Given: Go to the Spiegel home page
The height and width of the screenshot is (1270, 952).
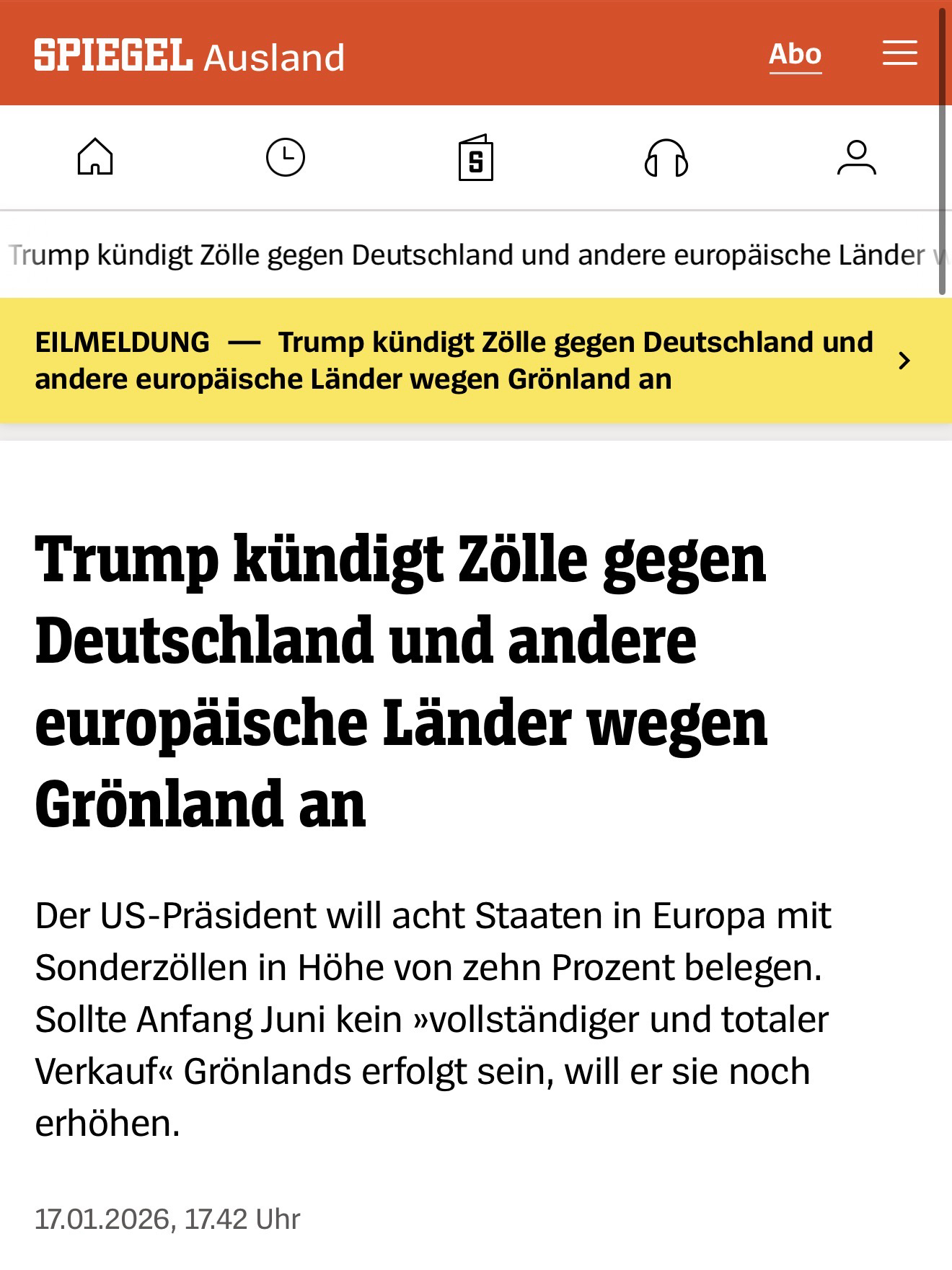Looking at the screenshot, I should (95, 157).
